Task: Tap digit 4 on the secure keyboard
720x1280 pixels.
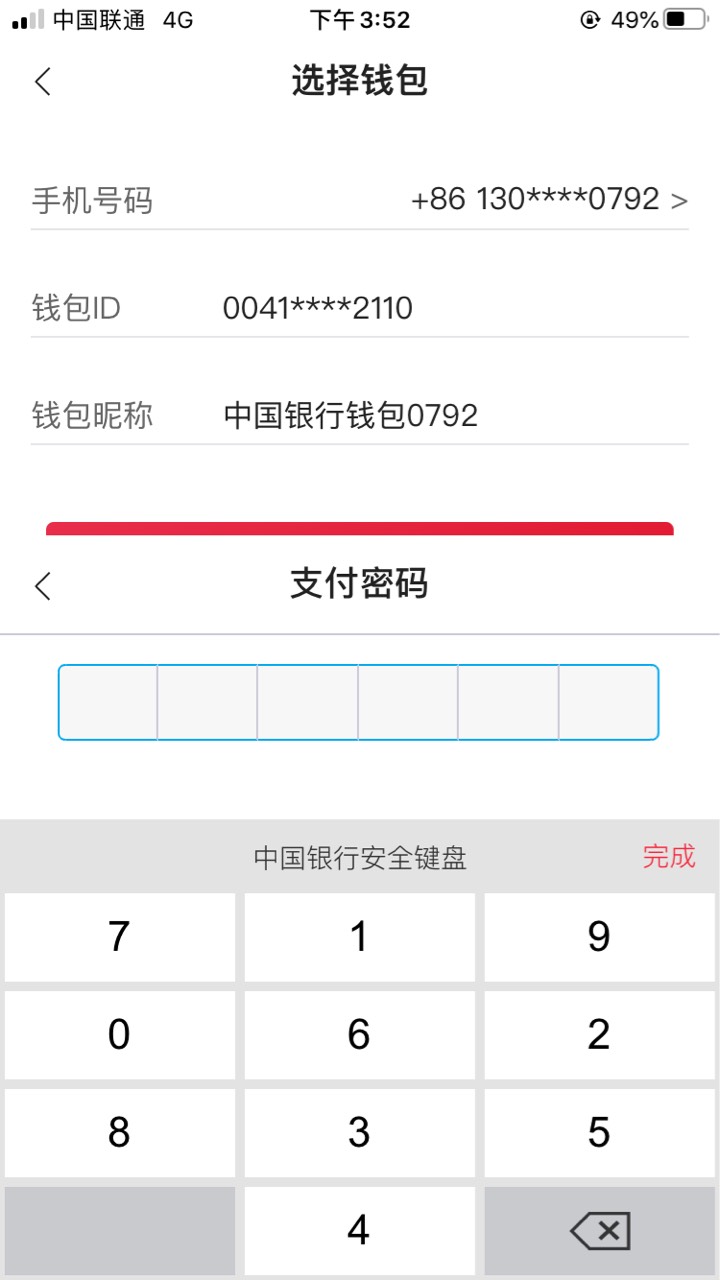Action: [358, 1230]
